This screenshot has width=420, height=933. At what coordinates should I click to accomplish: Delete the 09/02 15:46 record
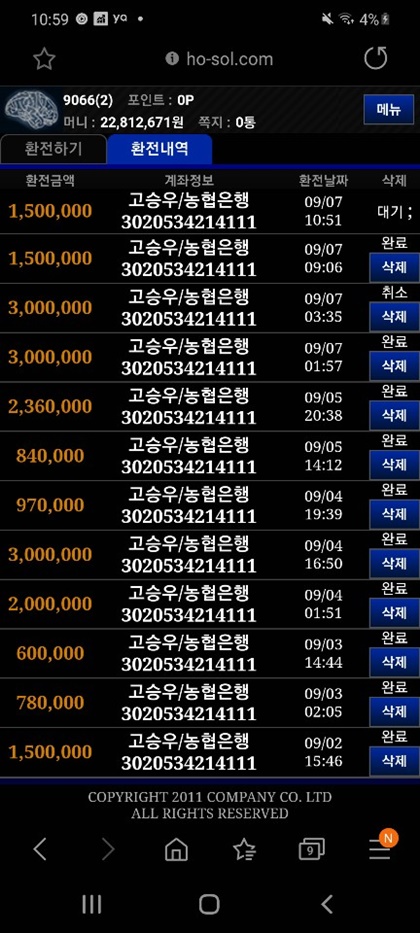tap(394, 761)
